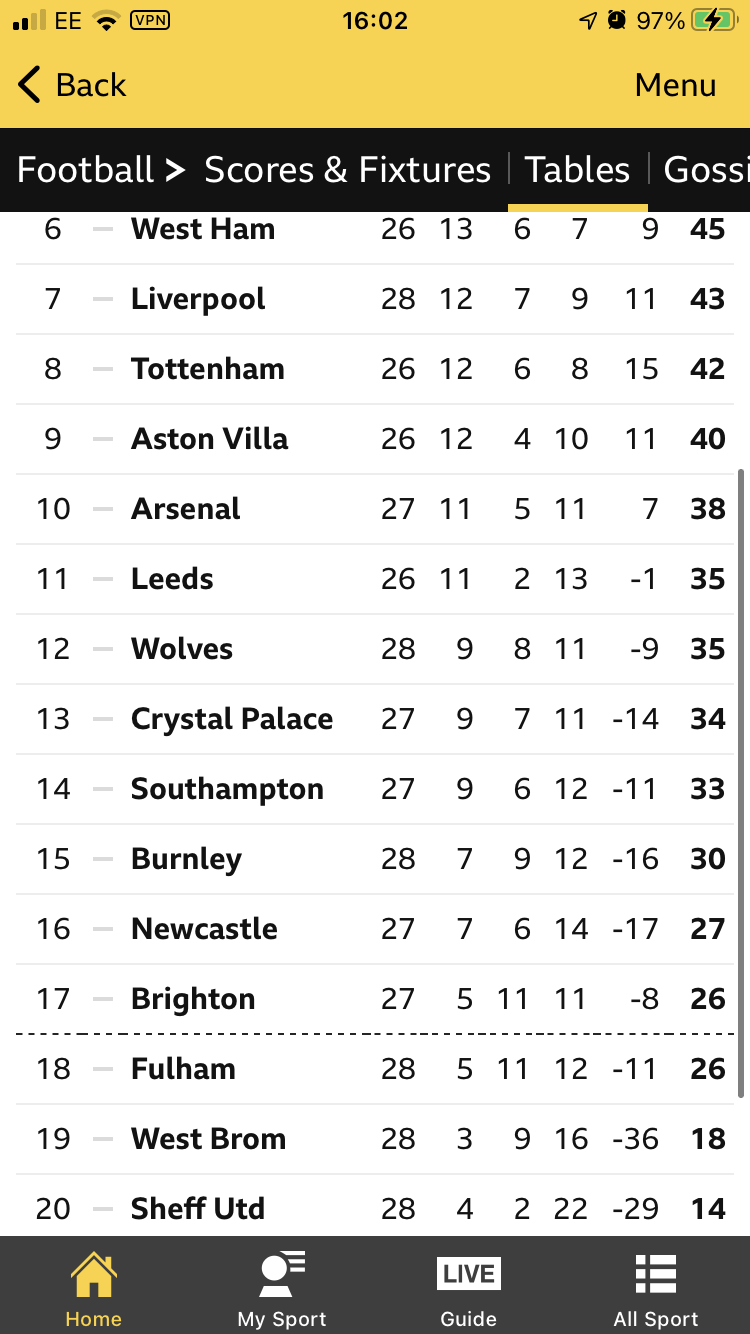Select the Tables tab
The image size is (750, 1334).
tap(577, 170)
